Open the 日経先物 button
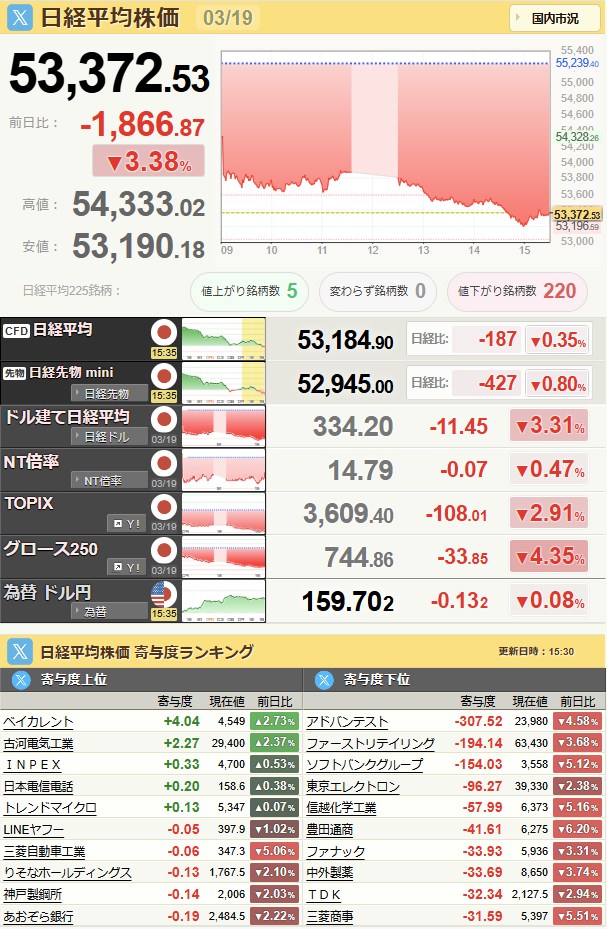Screen dimensions: 607x929 pos(108,393)
